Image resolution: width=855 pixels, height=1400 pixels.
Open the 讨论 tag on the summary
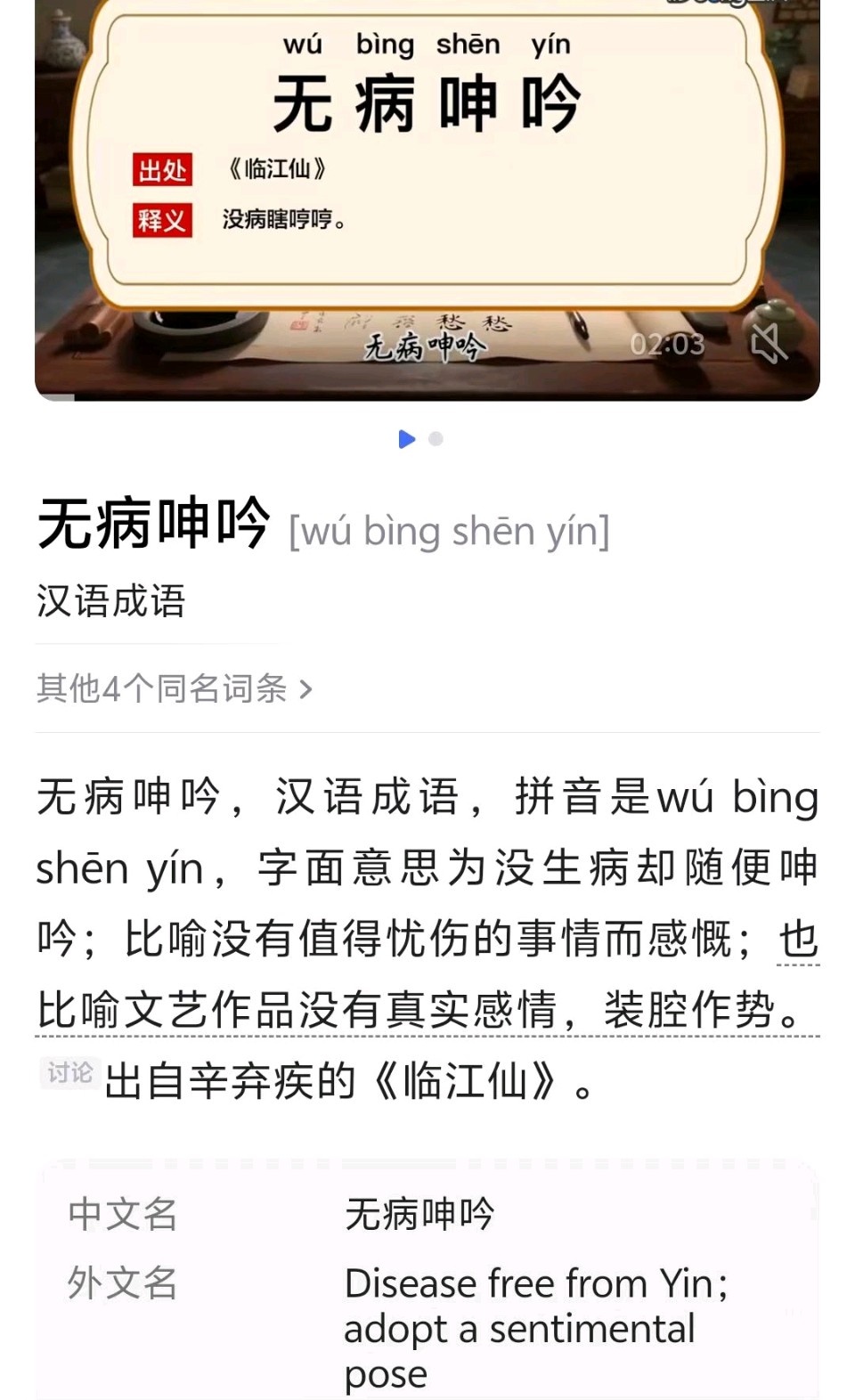point(69,1072)
